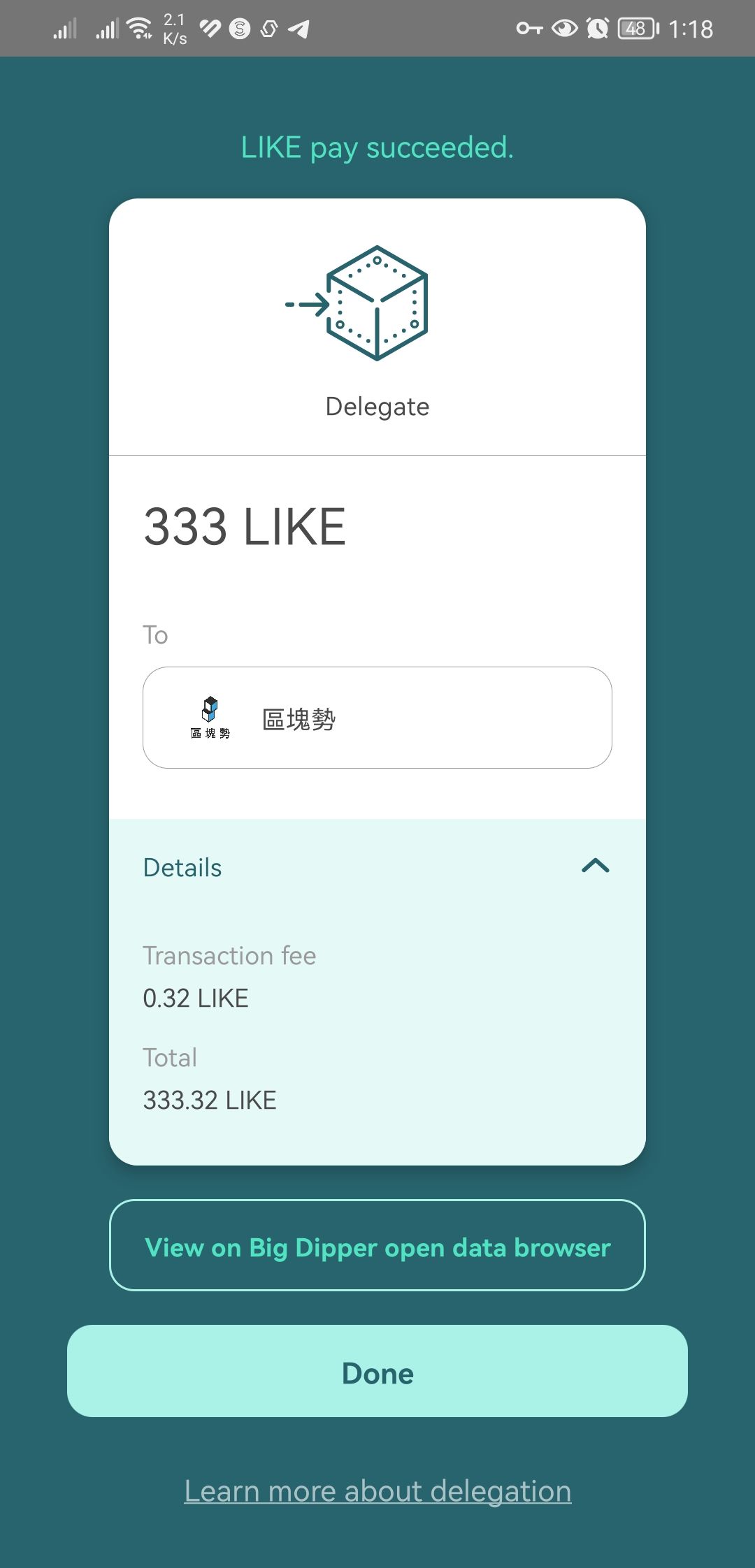
Task: View transaction on Big Dipper browser
Action: tap(377, 1247)
